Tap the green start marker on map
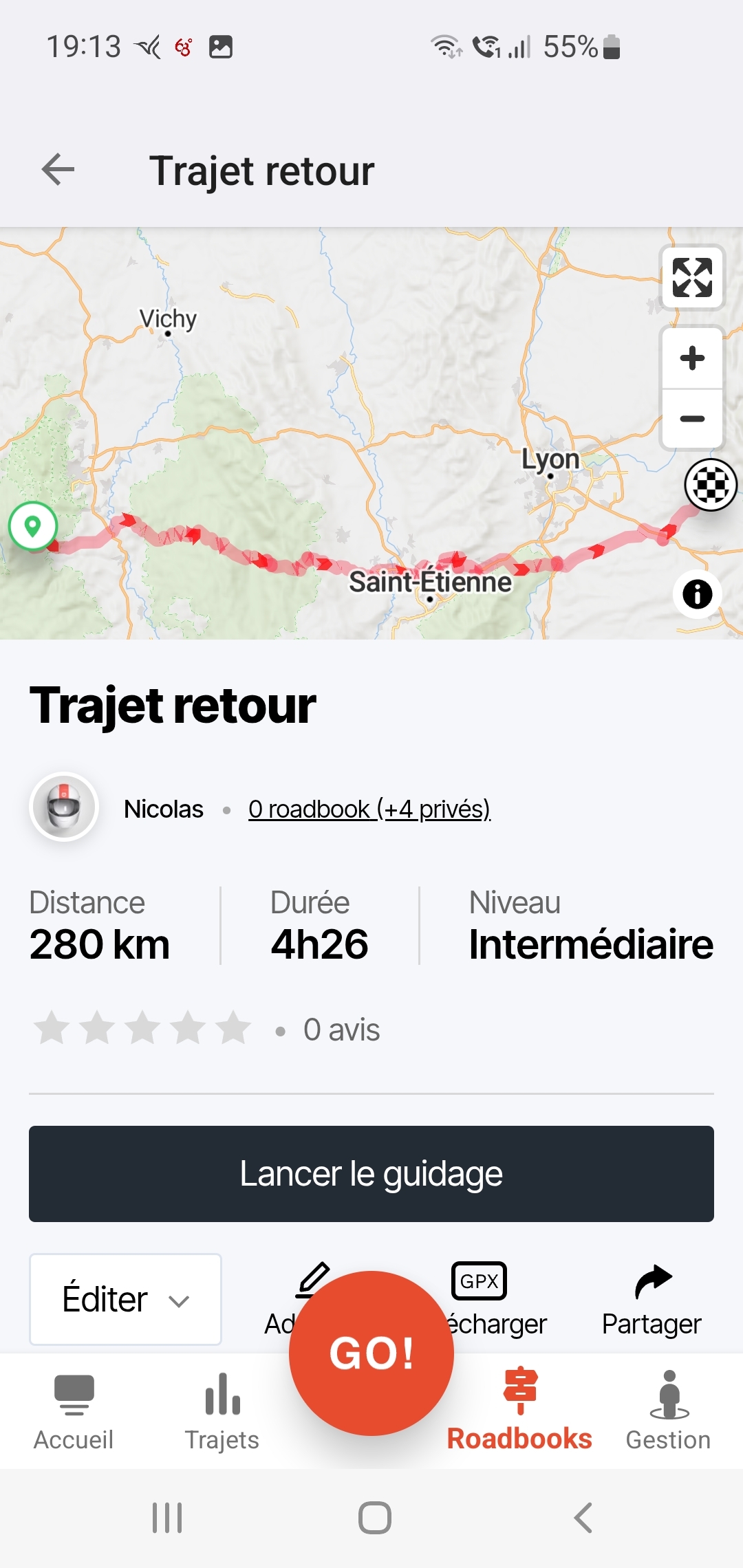Image resolution: width=743 pixels, height=1568 pixels. coord(32,526)
